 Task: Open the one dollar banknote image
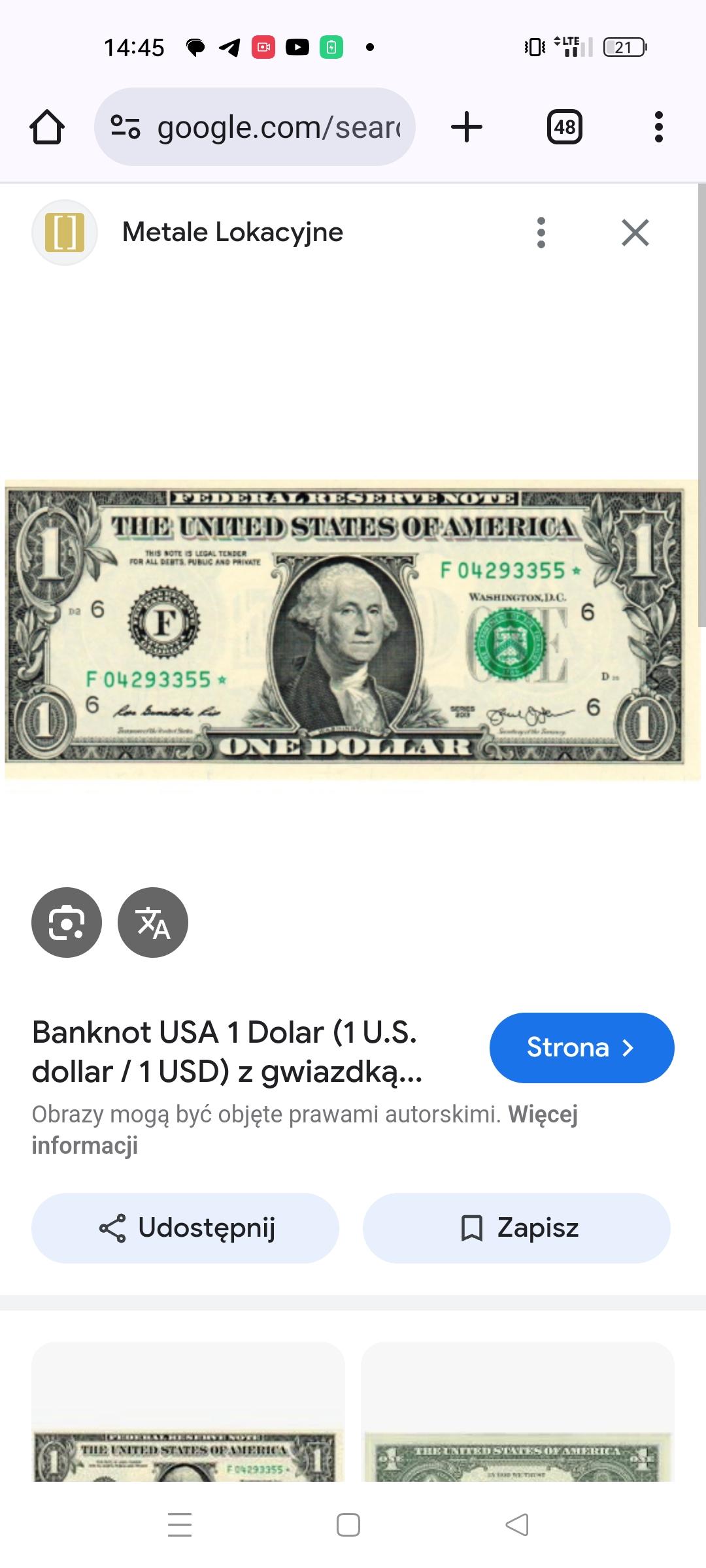click(x=353, y=630)
